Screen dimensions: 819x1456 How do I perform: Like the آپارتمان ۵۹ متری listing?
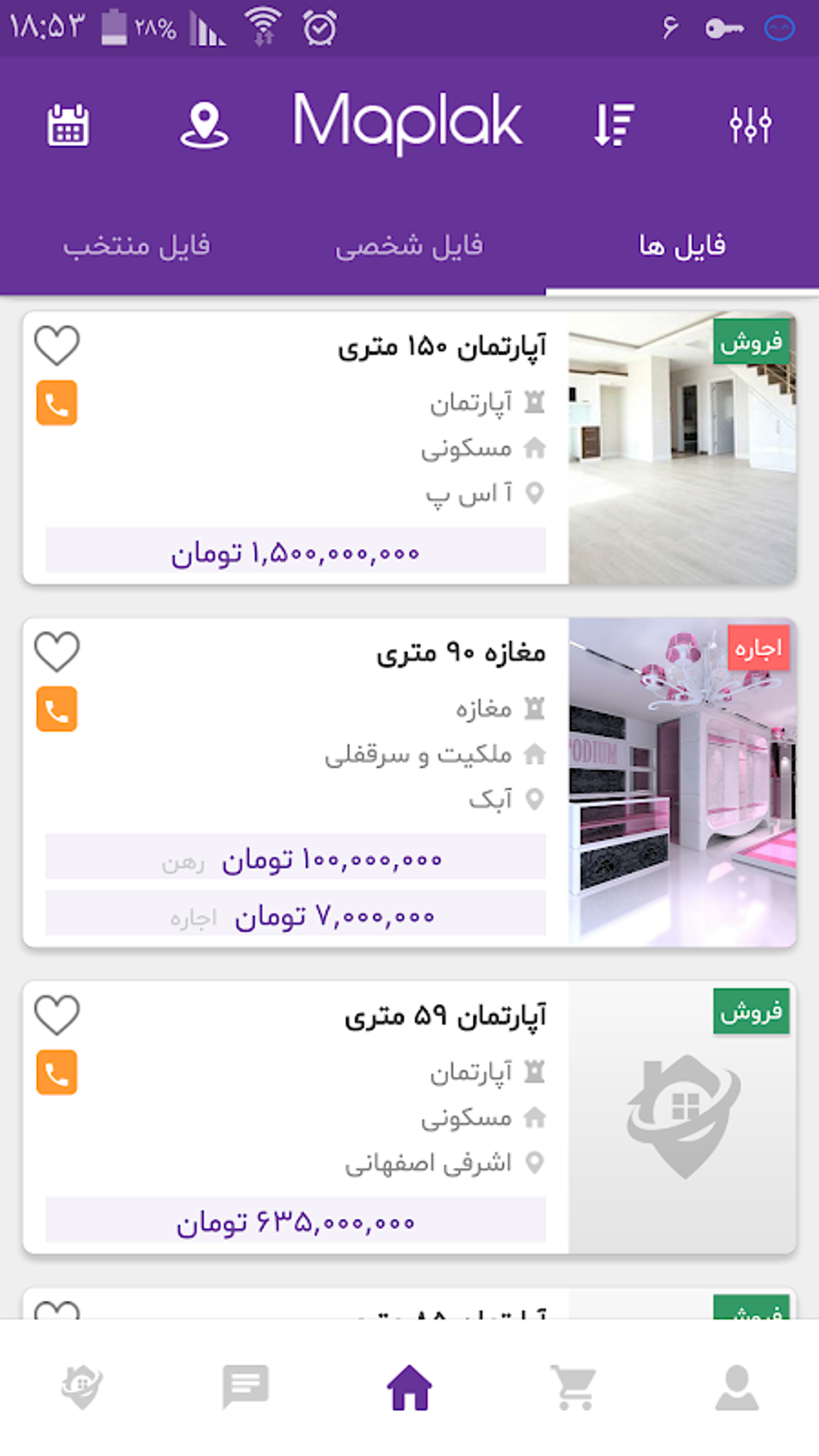point(57,1015)
